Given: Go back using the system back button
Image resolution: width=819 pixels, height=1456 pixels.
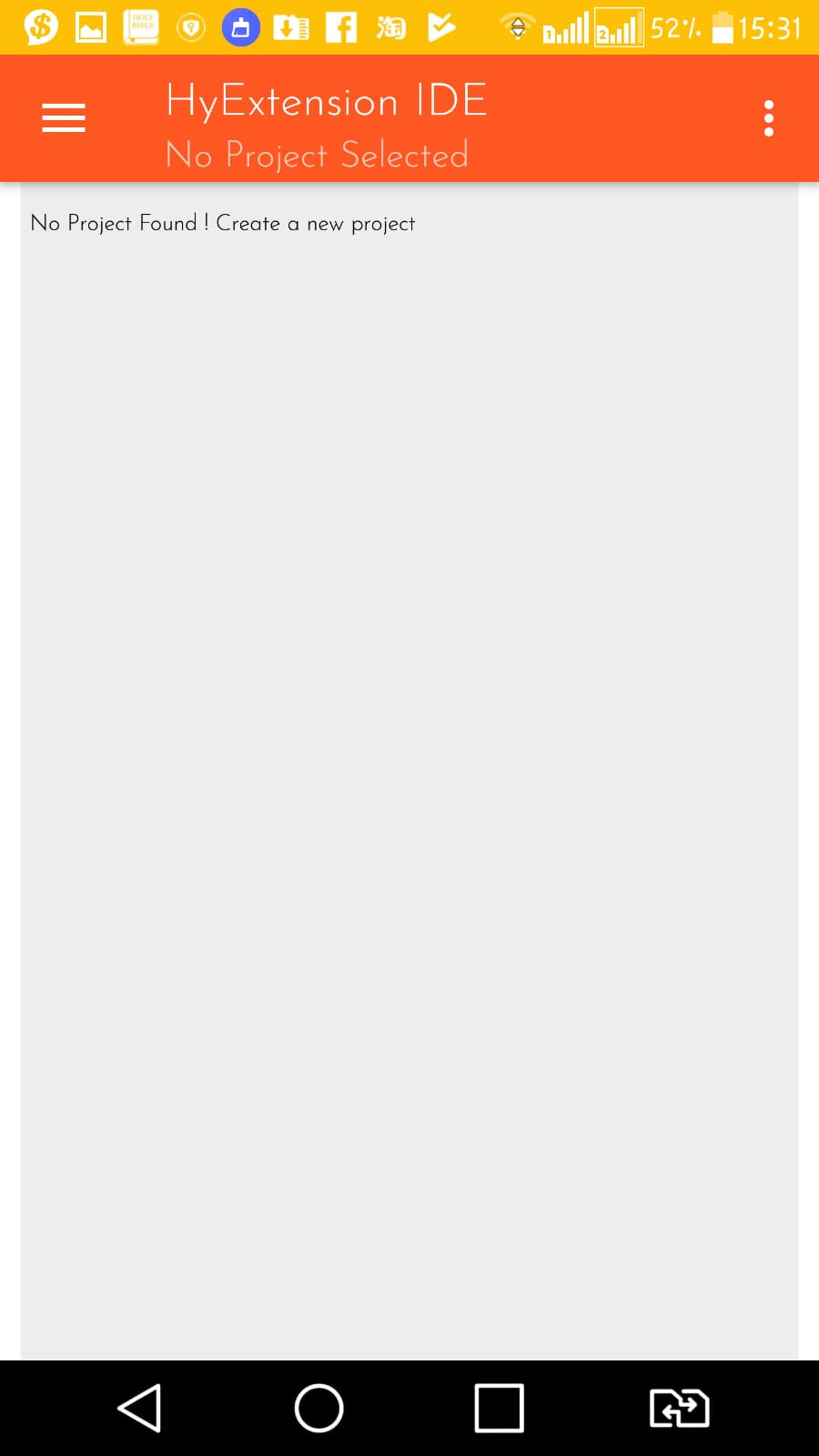Looking at the screenshot, I should coord(140,1408).
